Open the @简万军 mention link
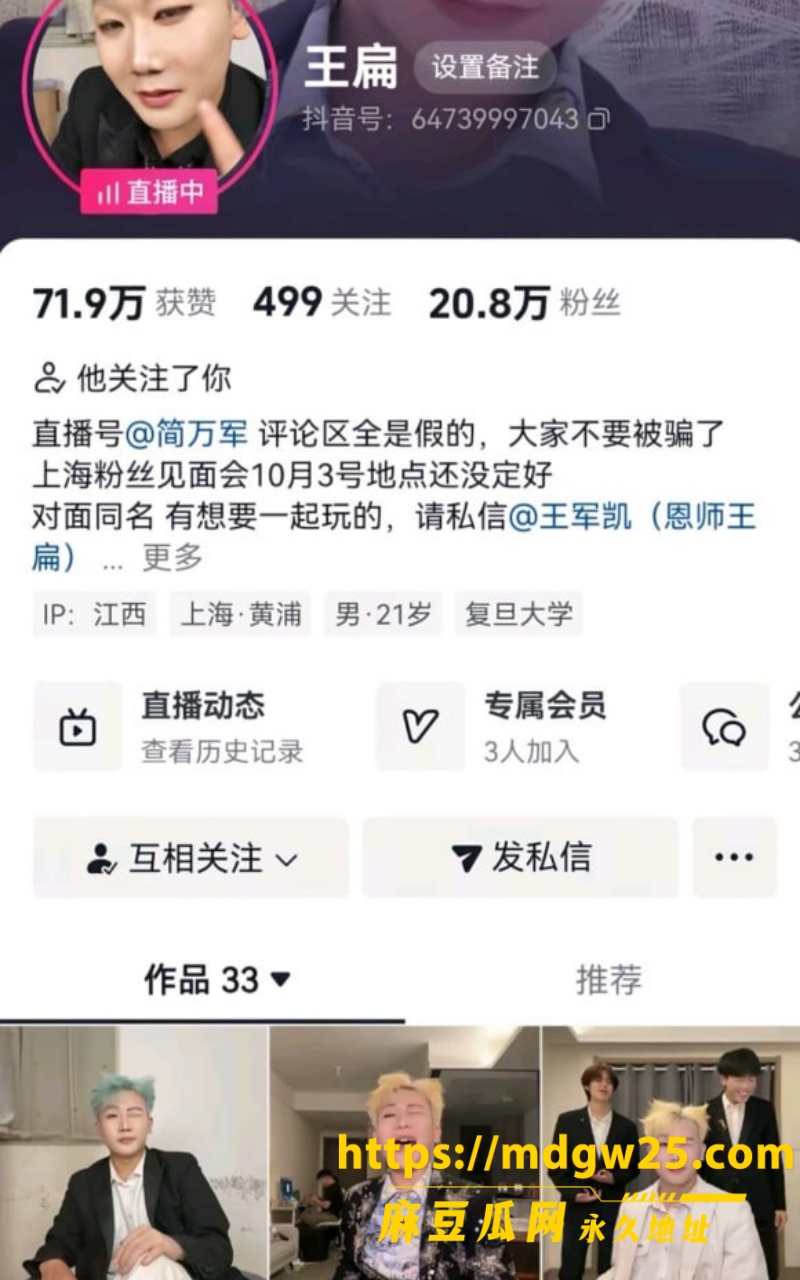 coord(187,434)
